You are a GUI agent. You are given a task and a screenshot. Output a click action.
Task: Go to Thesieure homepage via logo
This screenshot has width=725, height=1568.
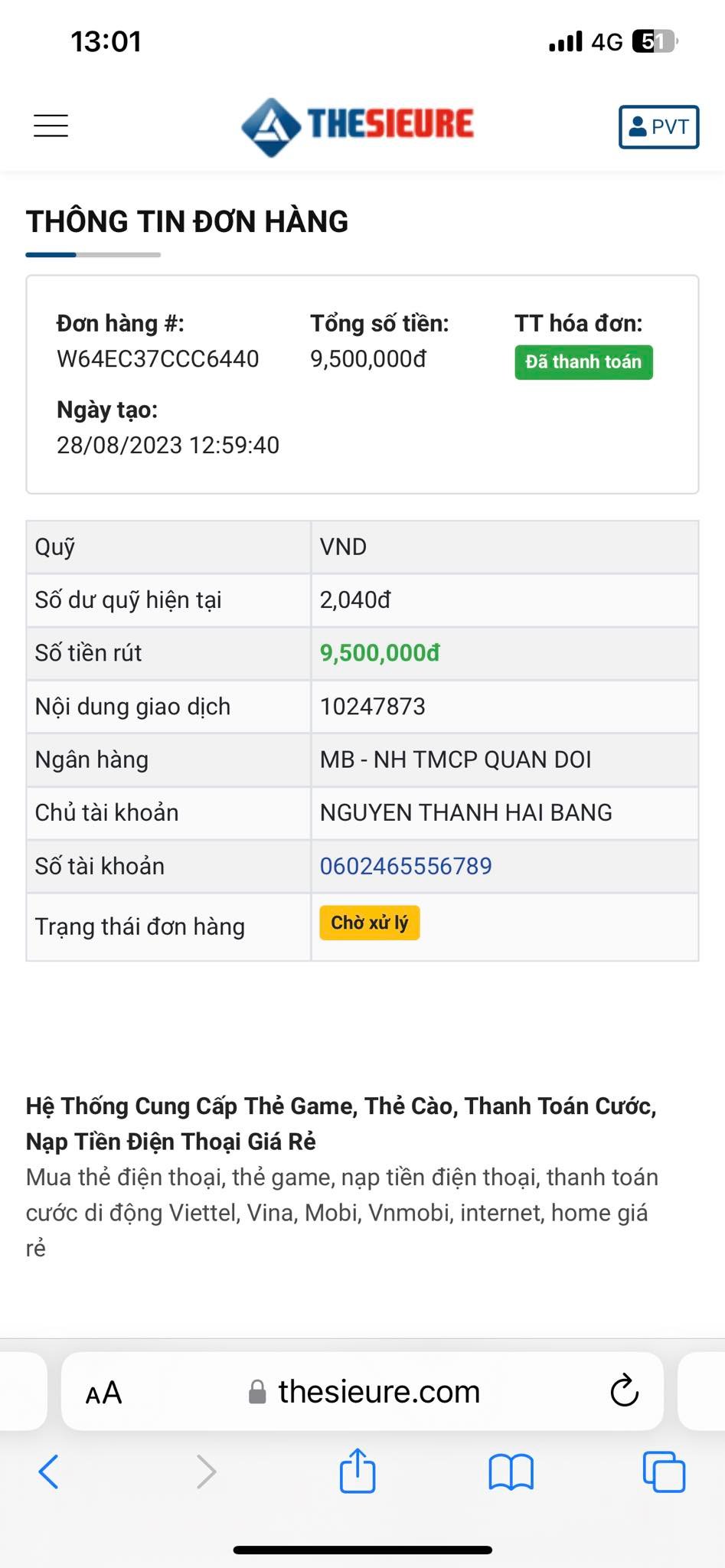coord(358,126)
